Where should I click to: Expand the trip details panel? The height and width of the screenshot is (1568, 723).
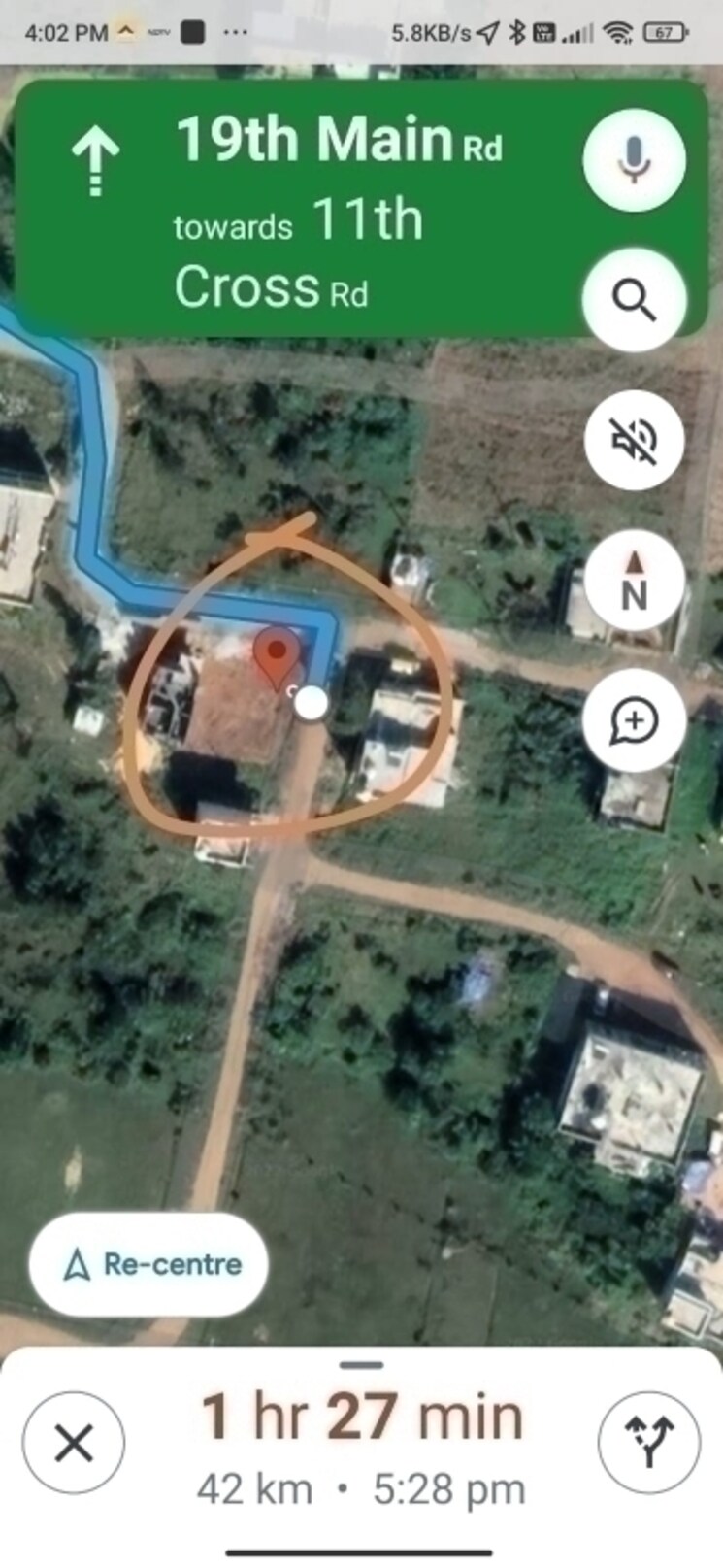361,1366
